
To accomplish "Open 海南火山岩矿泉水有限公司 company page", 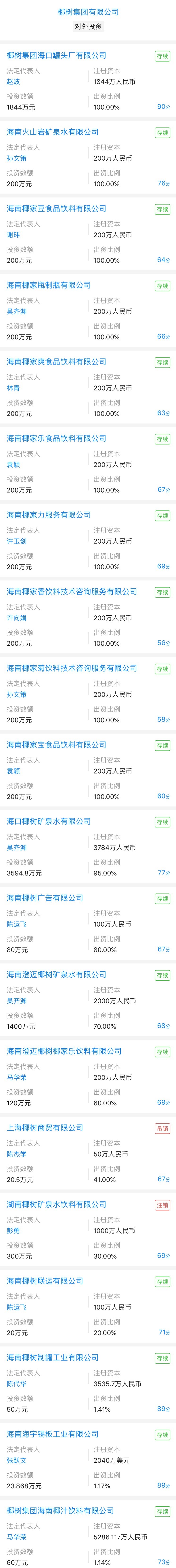I will click(53, 132).
